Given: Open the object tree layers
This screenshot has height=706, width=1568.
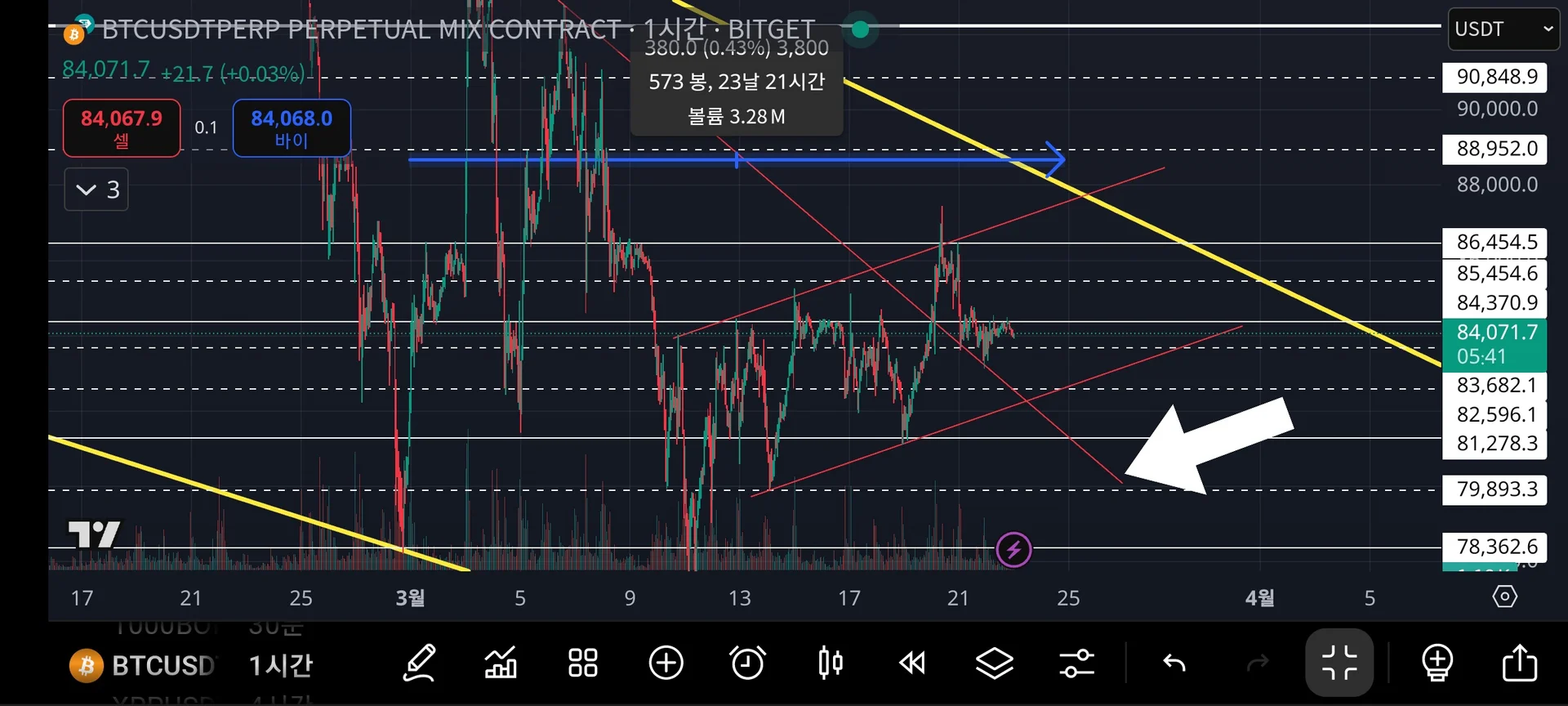Looking at the screenshot, I should click(x=994, y=663).
